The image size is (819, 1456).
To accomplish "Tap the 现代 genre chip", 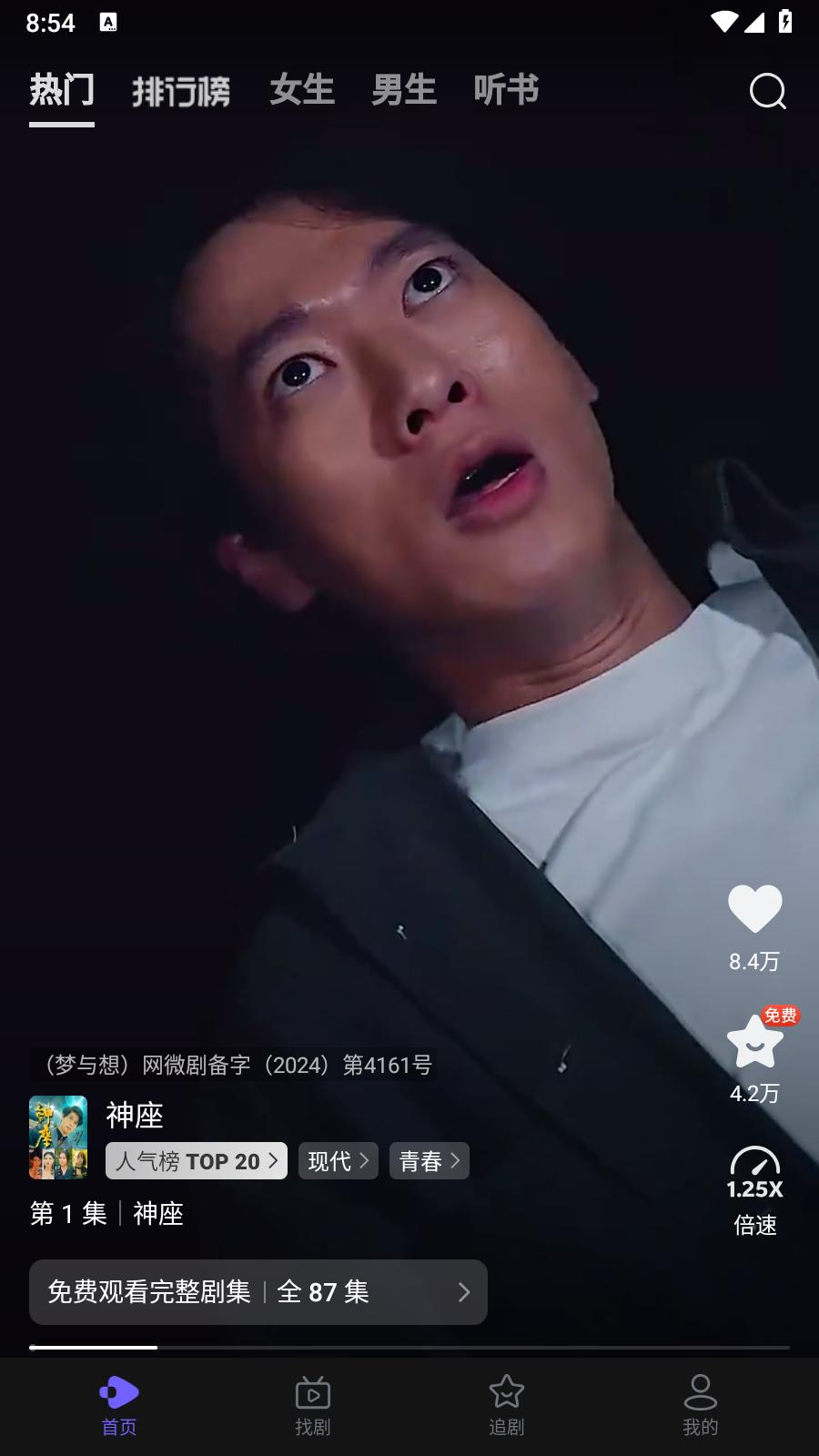I will [x=339, y=1161].
